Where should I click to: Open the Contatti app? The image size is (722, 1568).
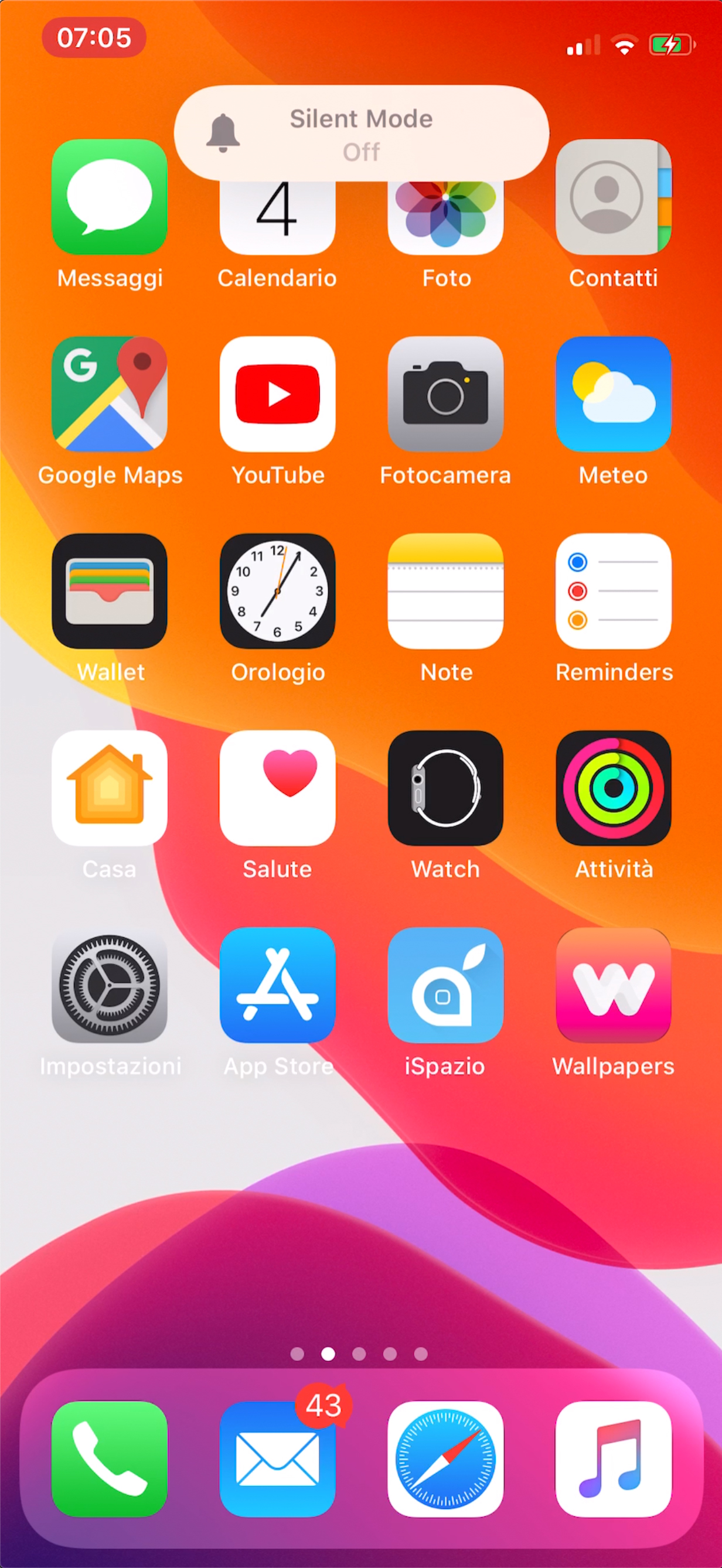[614, 197]
